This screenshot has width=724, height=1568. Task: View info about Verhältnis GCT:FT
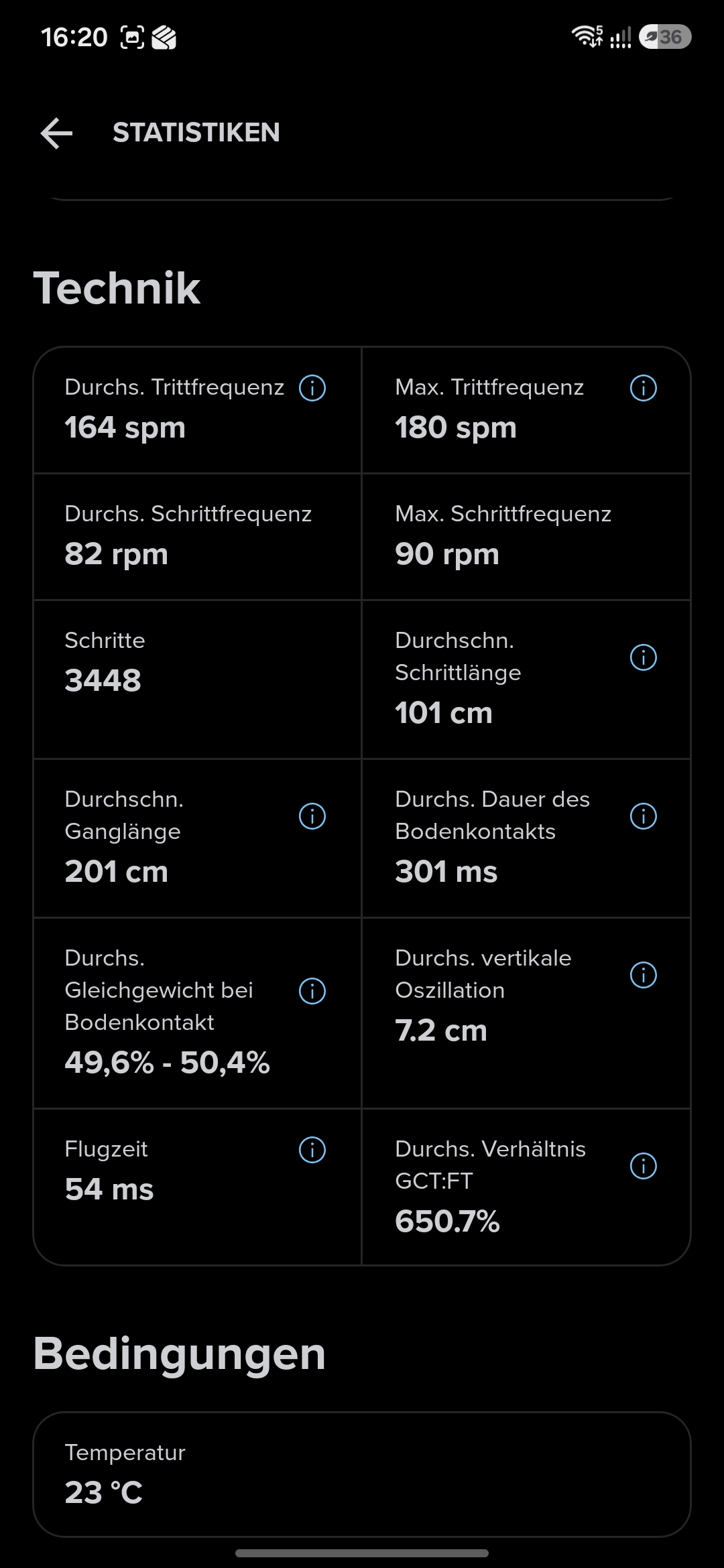pos(644,1166)
